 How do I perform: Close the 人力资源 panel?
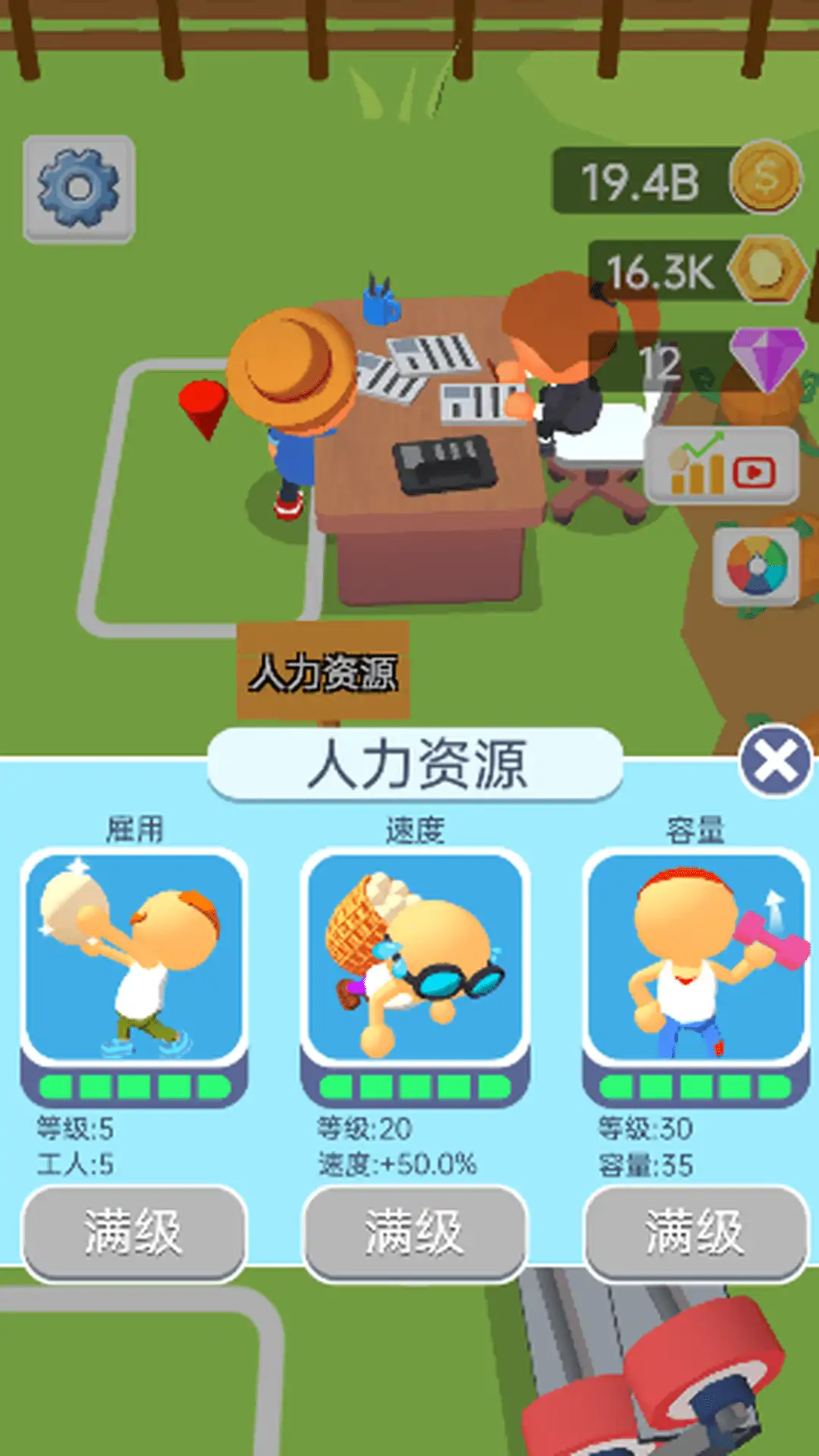pyautogui.click(x=775, y=761)
